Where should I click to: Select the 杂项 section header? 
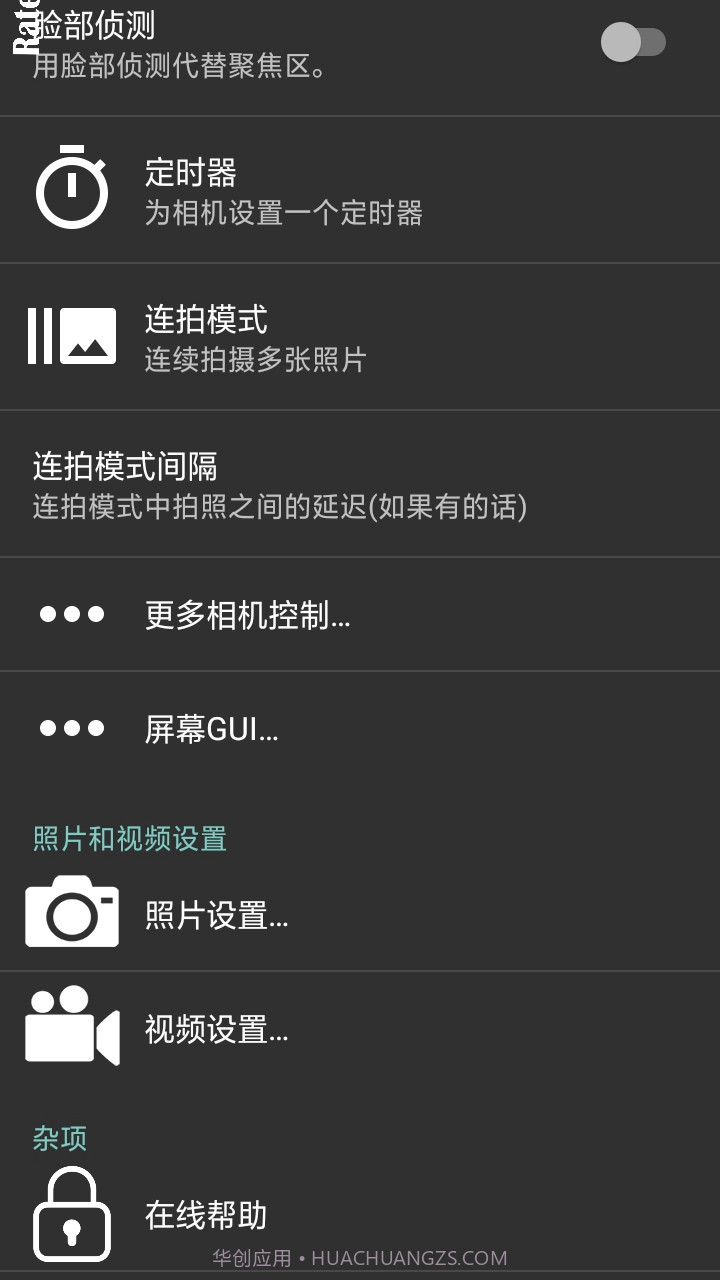click(x=57, y=1137)
